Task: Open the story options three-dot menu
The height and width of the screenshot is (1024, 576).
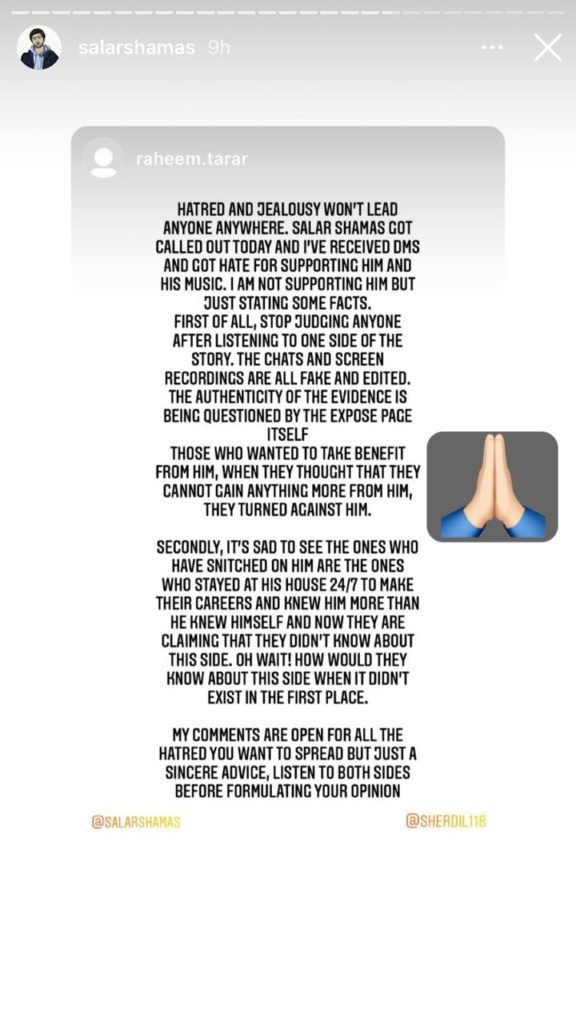Action: click(492, 48)
